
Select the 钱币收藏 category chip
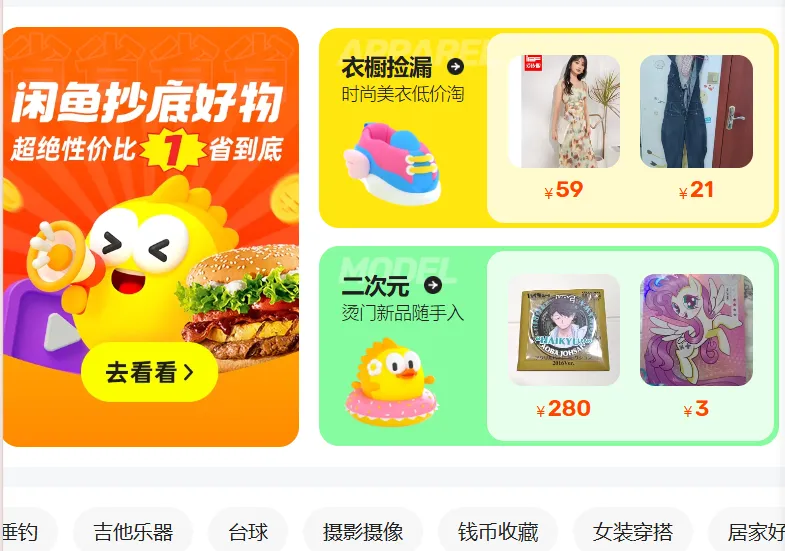coord(498,532)
